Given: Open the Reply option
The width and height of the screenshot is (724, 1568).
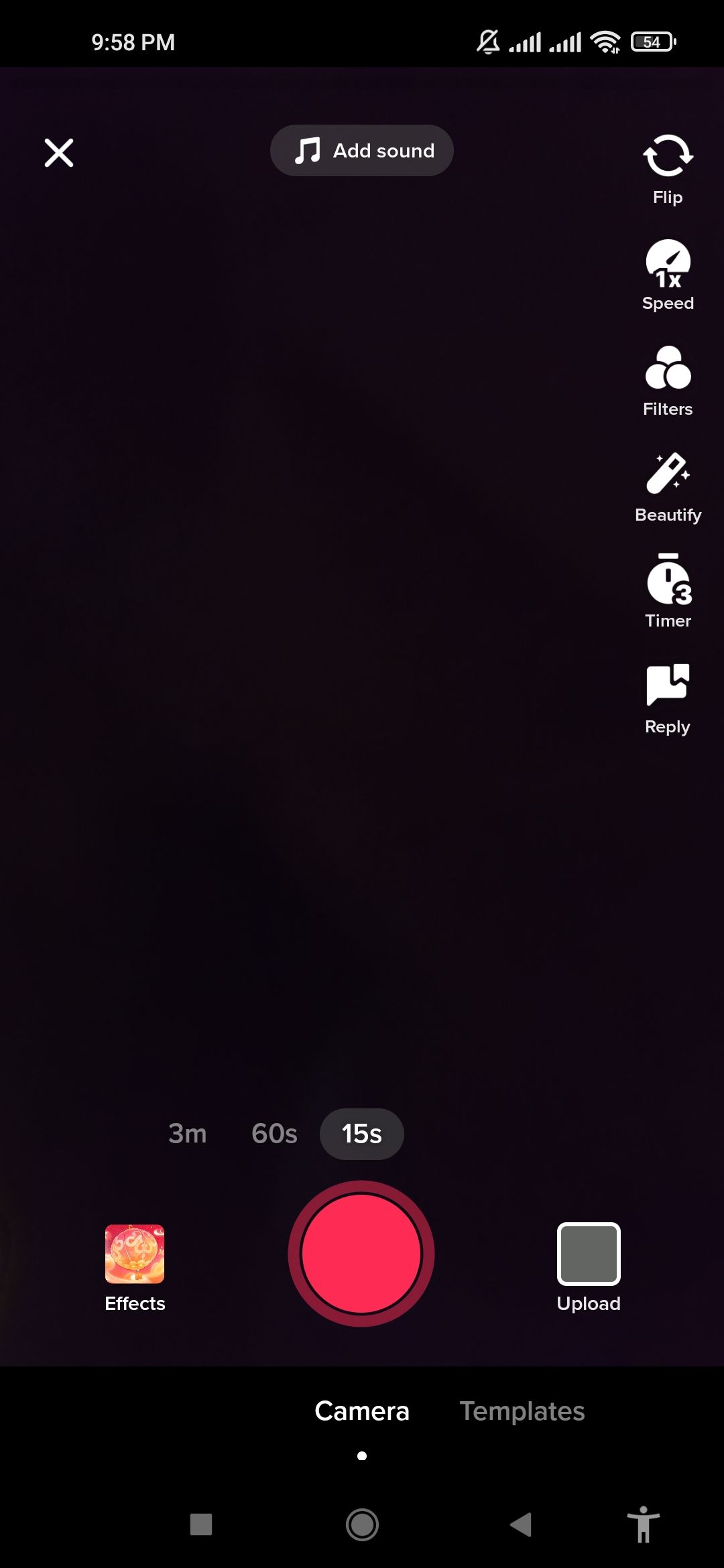Looking at the screenshot, I should pos(668,698).
